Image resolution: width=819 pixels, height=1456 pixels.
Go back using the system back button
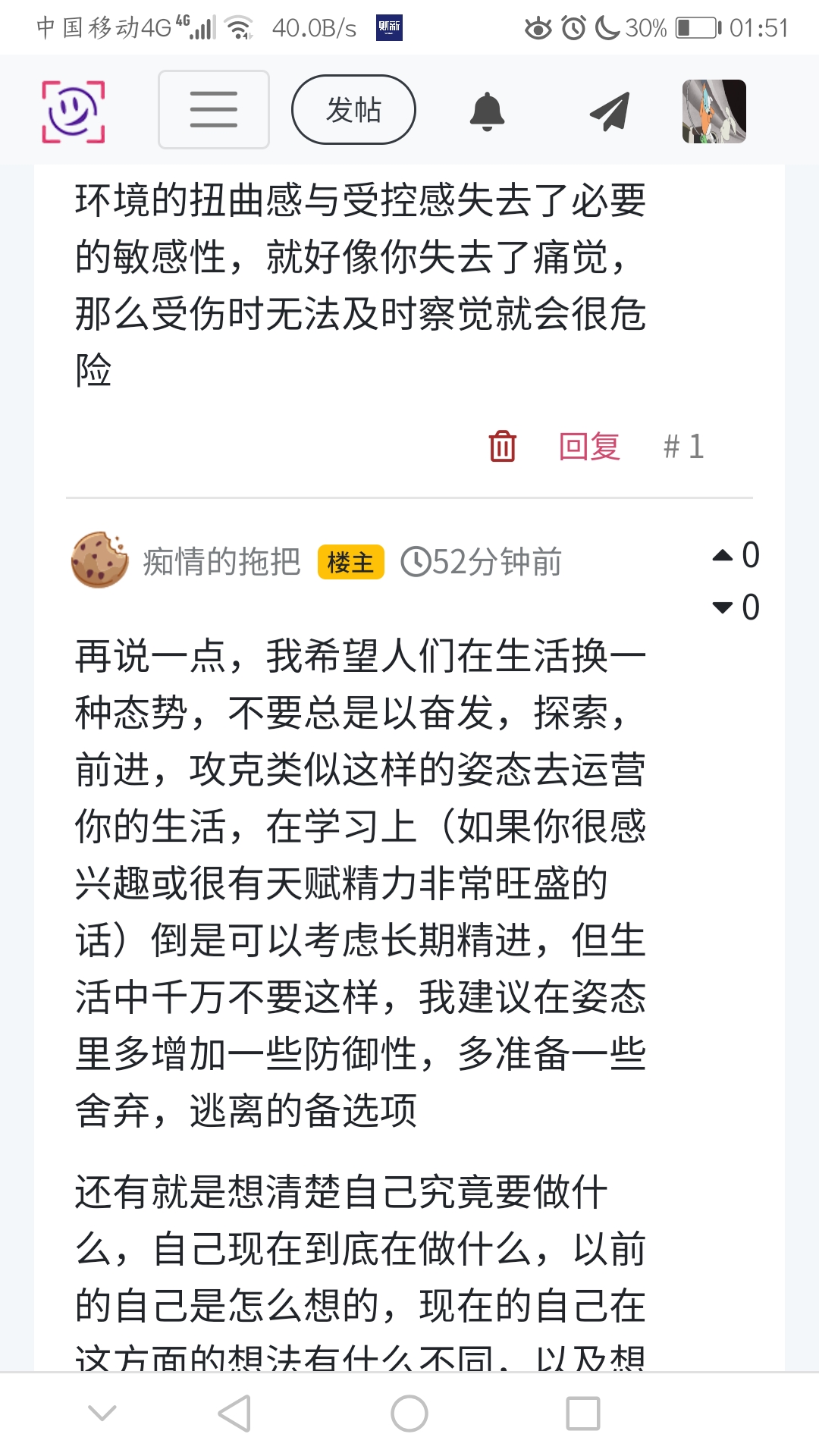pos(234,1414)
